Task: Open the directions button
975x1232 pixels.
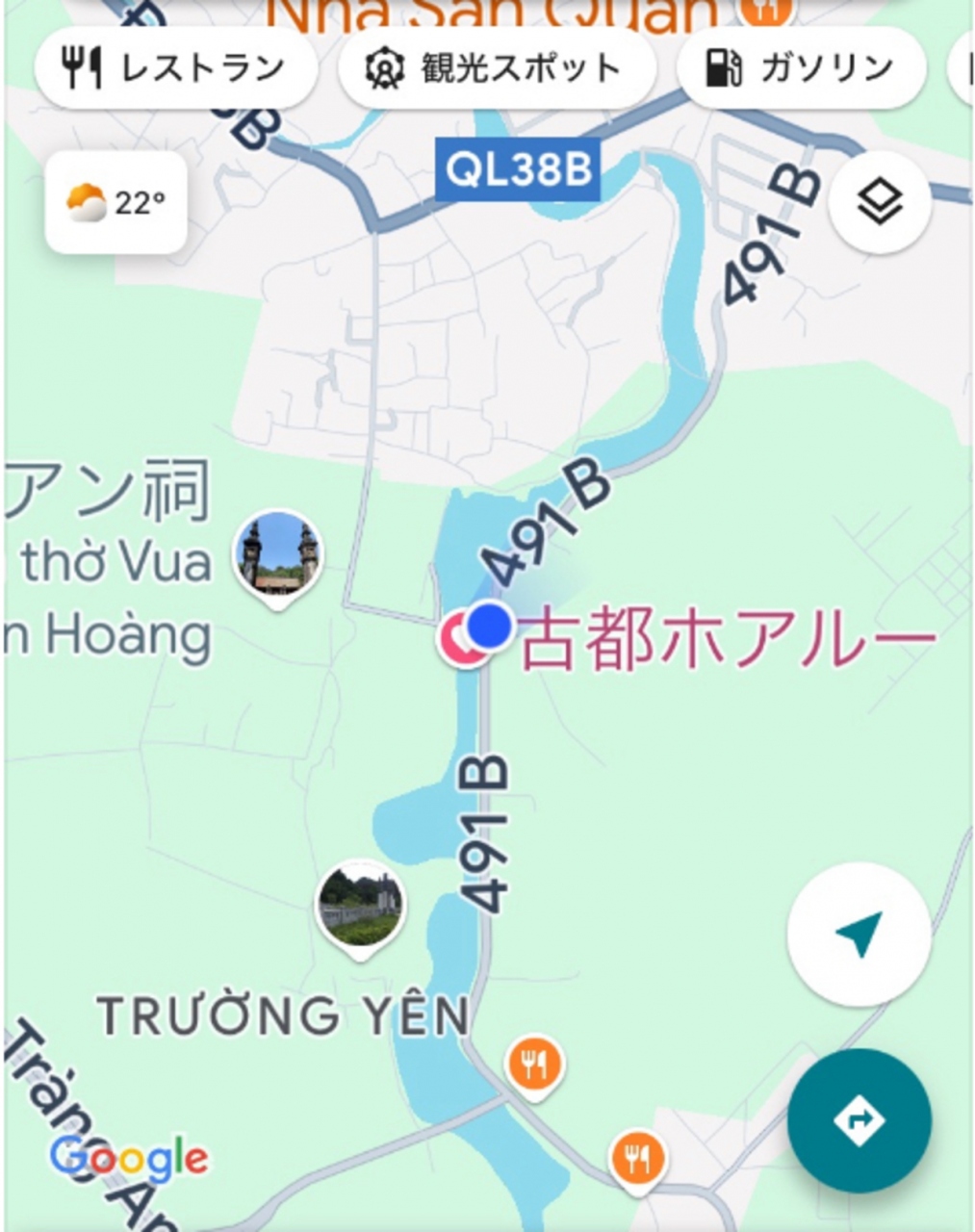Action: pos(859,1120)
